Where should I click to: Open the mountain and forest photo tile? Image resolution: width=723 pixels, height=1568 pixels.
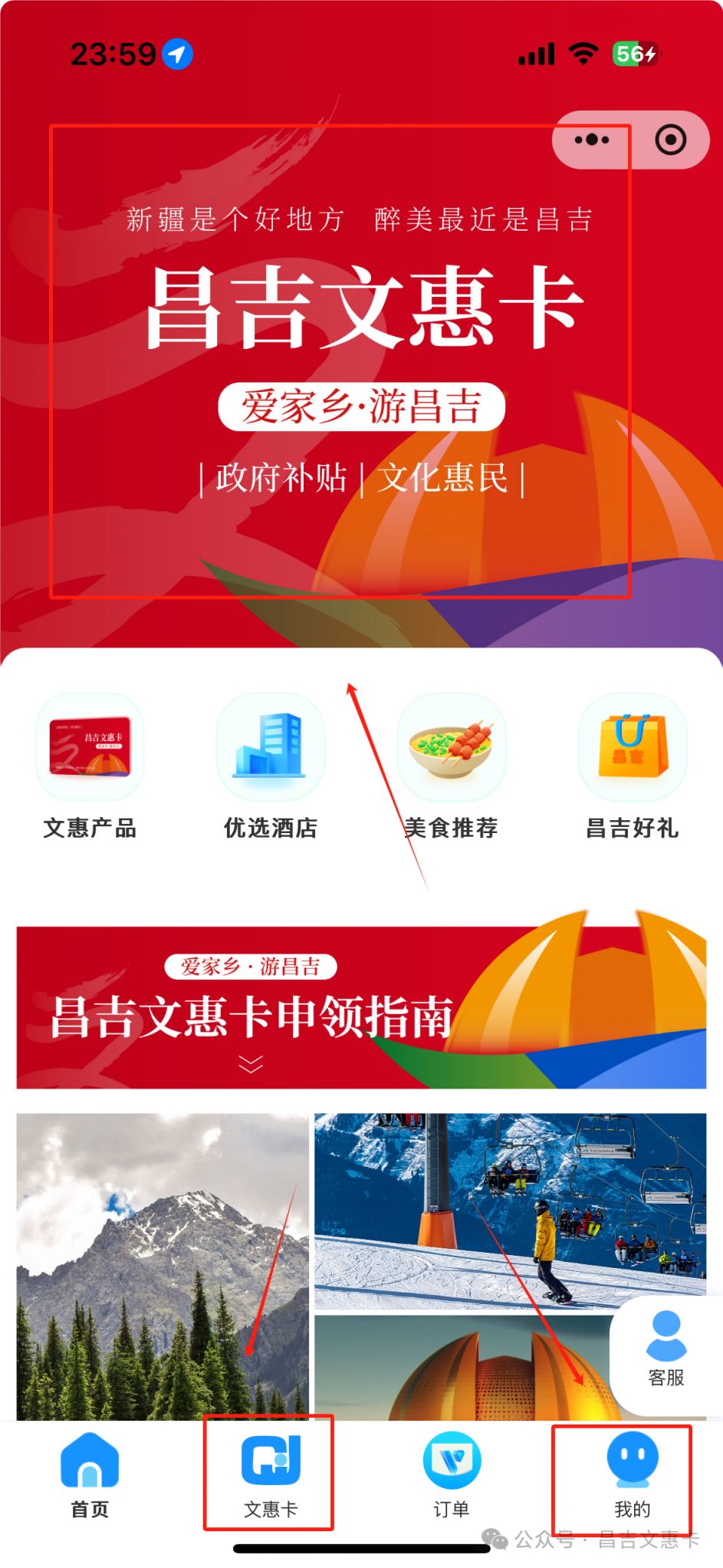[163, 1266]
